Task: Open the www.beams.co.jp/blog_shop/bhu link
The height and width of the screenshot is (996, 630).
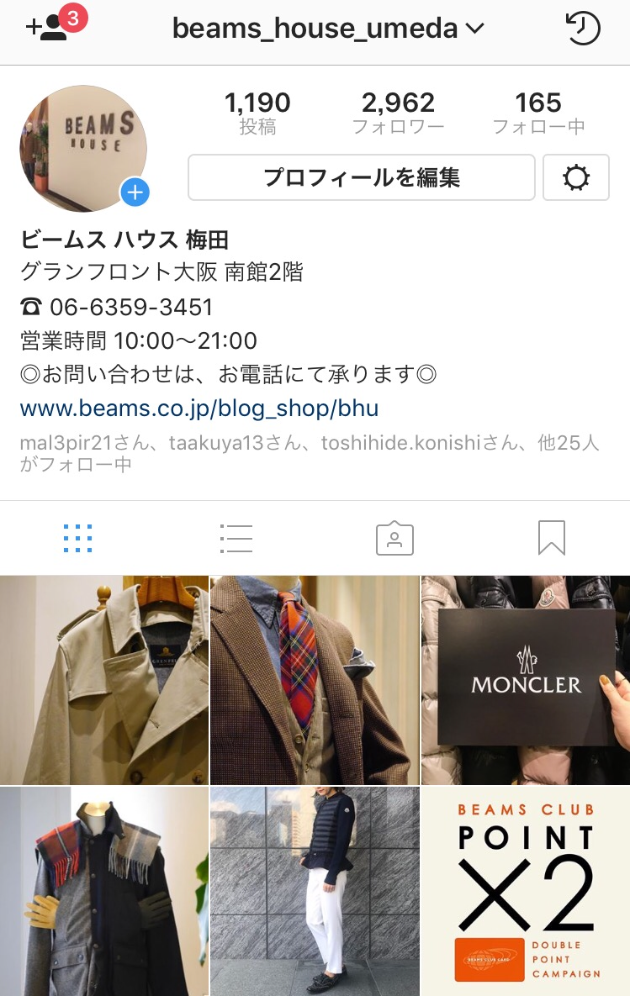Action: 199,408
